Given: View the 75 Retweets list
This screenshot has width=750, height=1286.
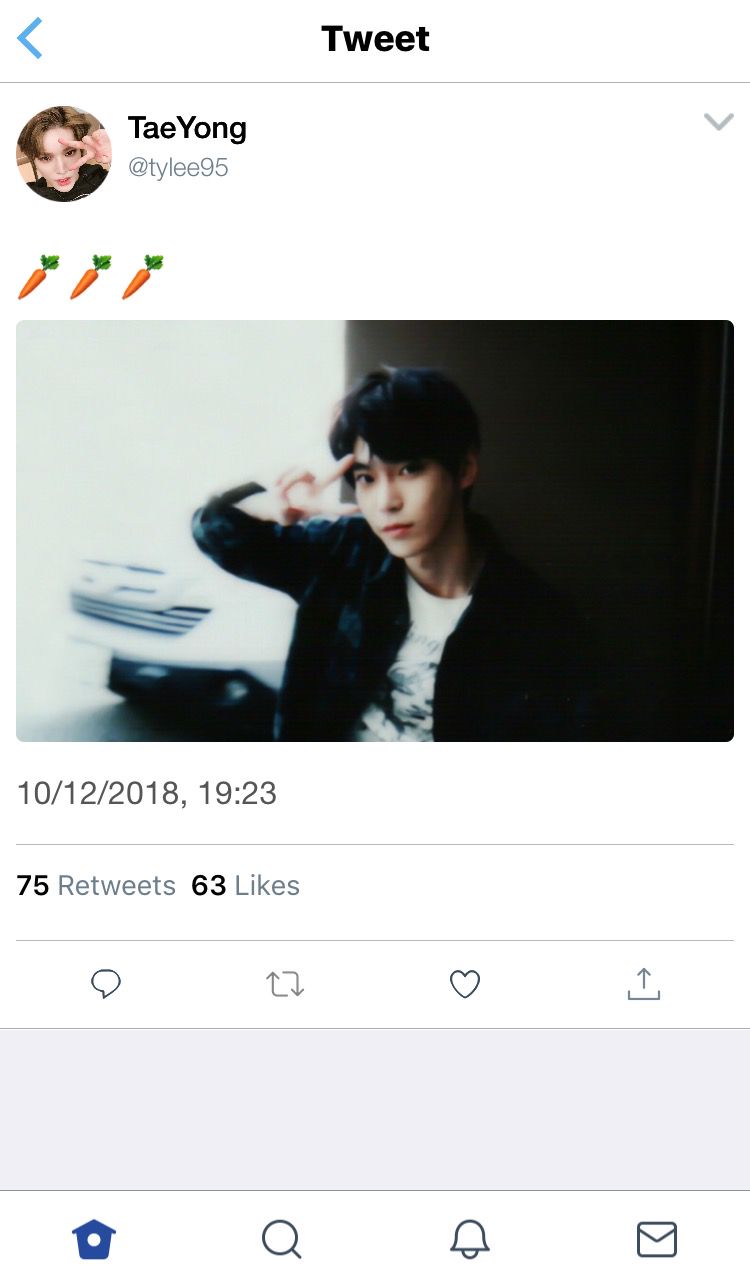Looking at the screenshot, I should pyautogui.click(x=96, y=886).
